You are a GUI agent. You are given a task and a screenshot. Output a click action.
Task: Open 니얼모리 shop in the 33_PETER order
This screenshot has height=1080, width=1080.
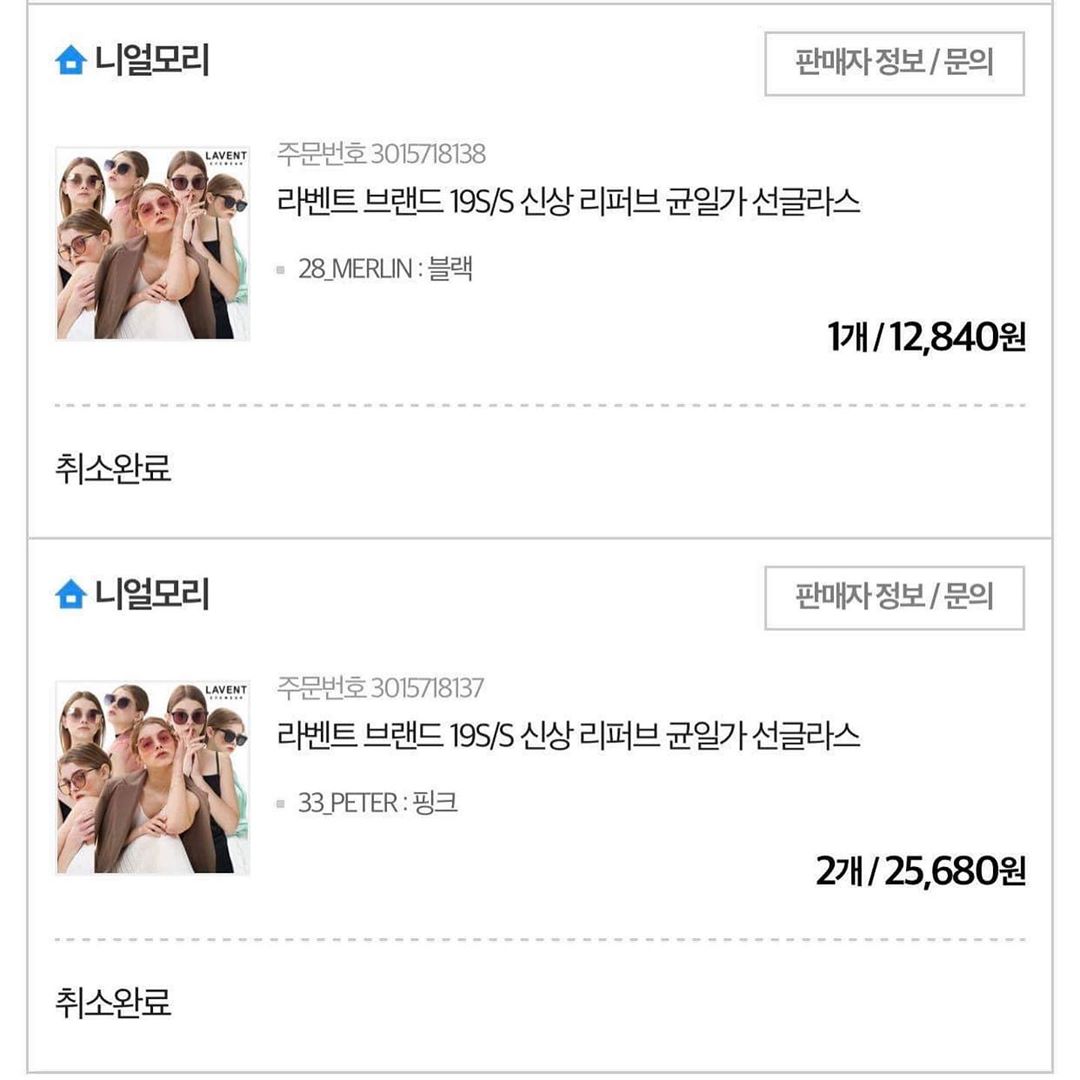(133, 595)
